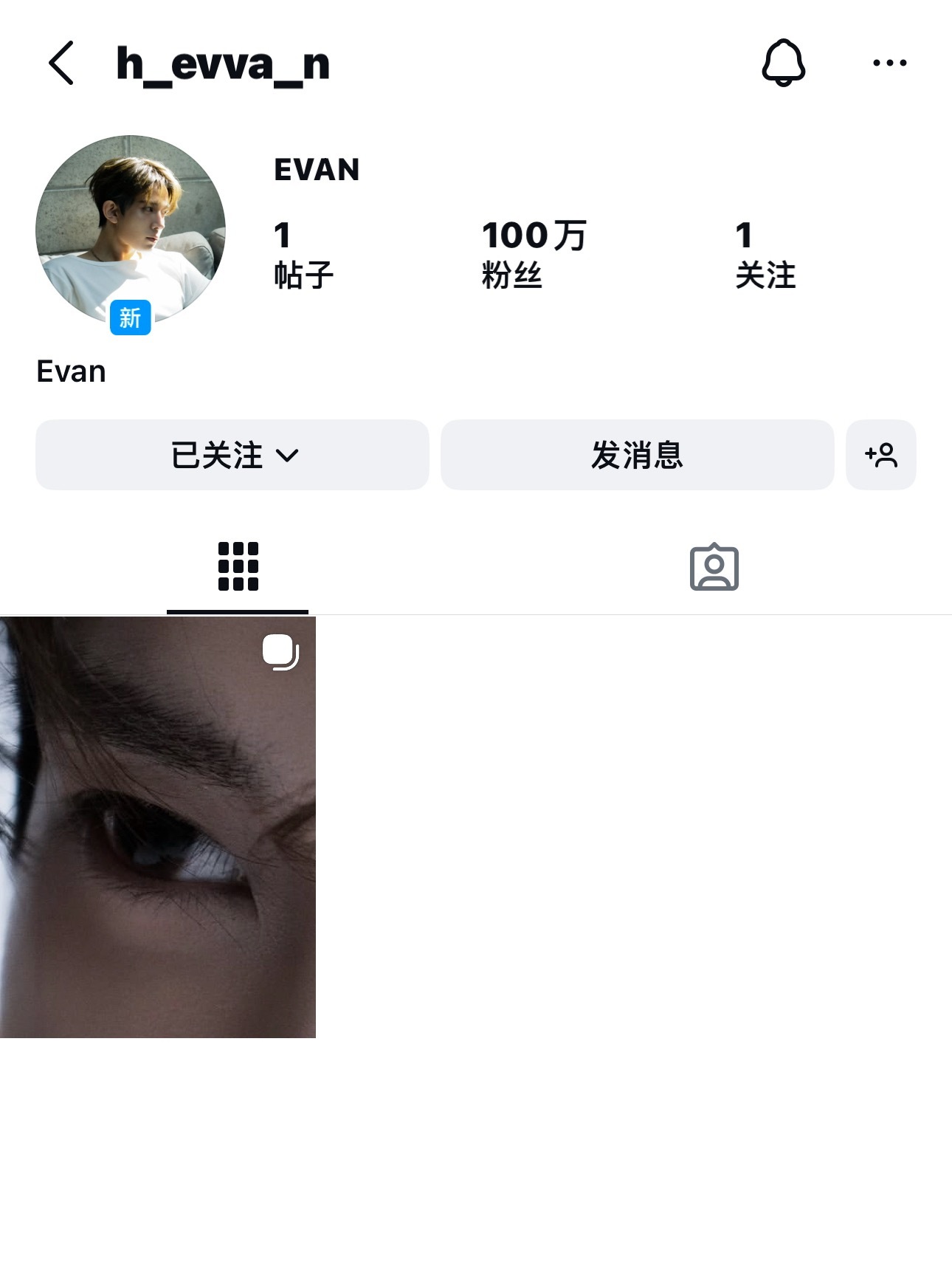Screen dimensions: 952x1270
Task: Click the 发消息 message button
Action: [x=638, y=456]
